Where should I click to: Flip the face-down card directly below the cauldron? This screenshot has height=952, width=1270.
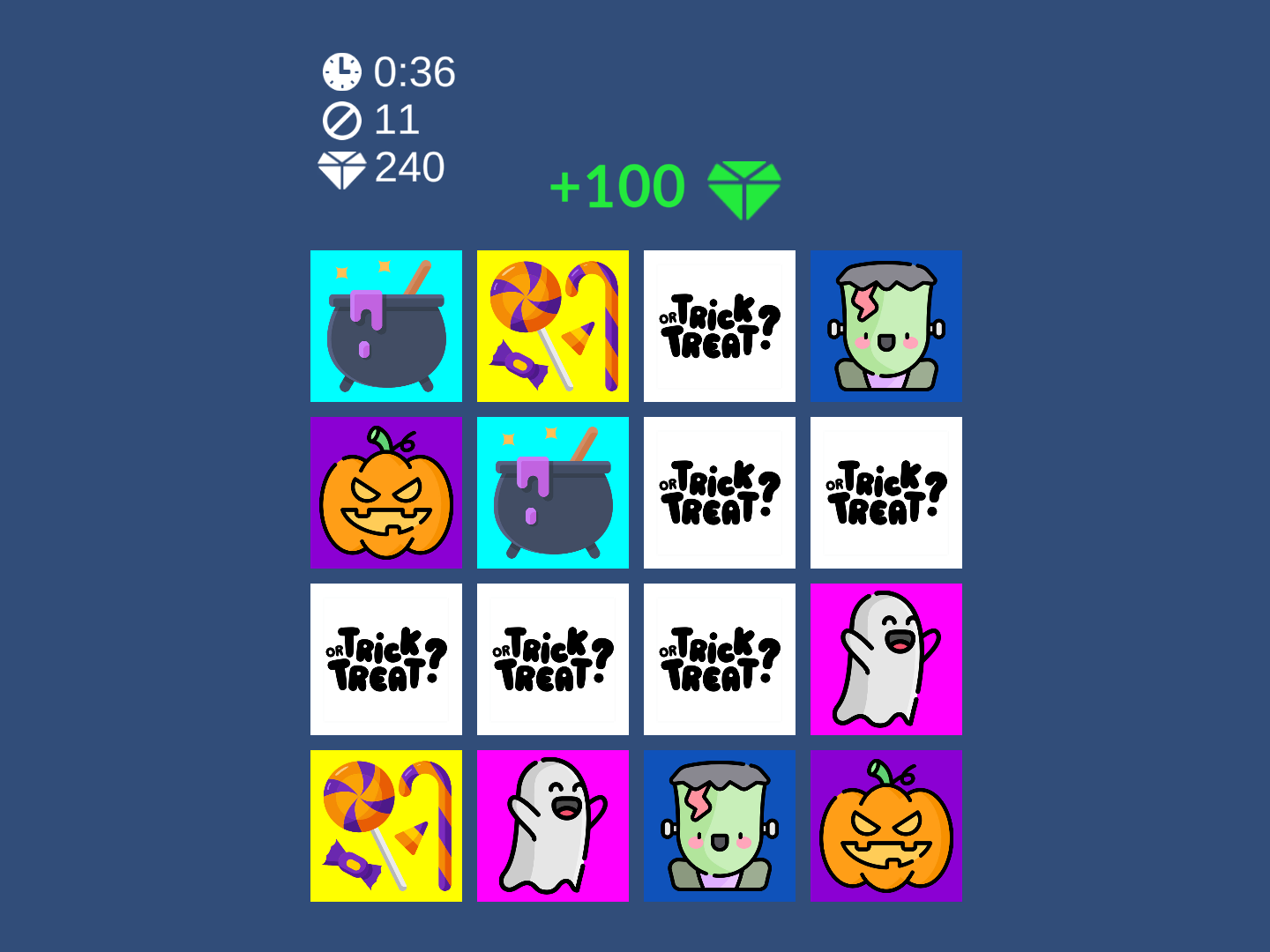pyautogui.click(x=553, y=659)
